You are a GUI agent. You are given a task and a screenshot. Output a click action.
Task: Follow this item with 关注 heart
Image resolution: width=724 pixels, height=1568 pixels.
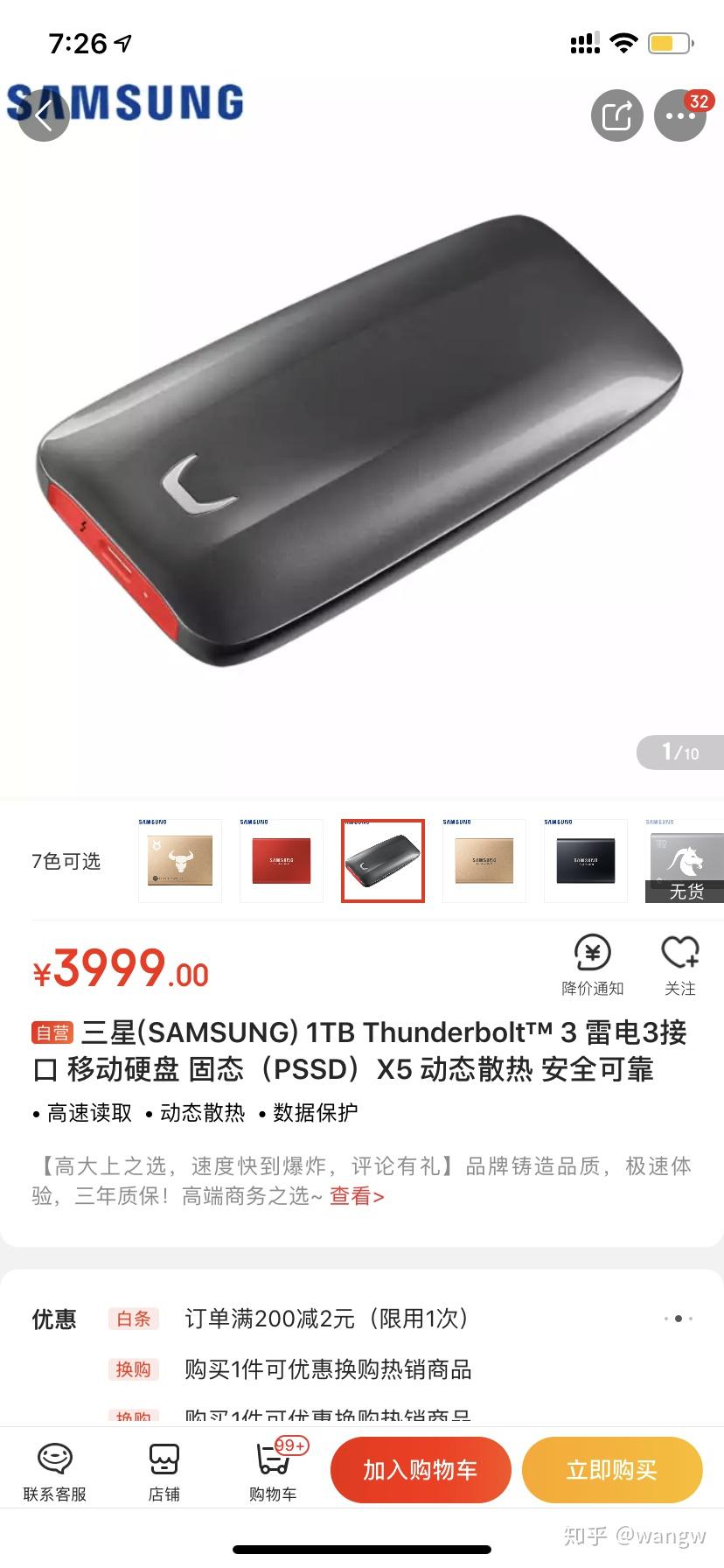click(x=679, y=964)
